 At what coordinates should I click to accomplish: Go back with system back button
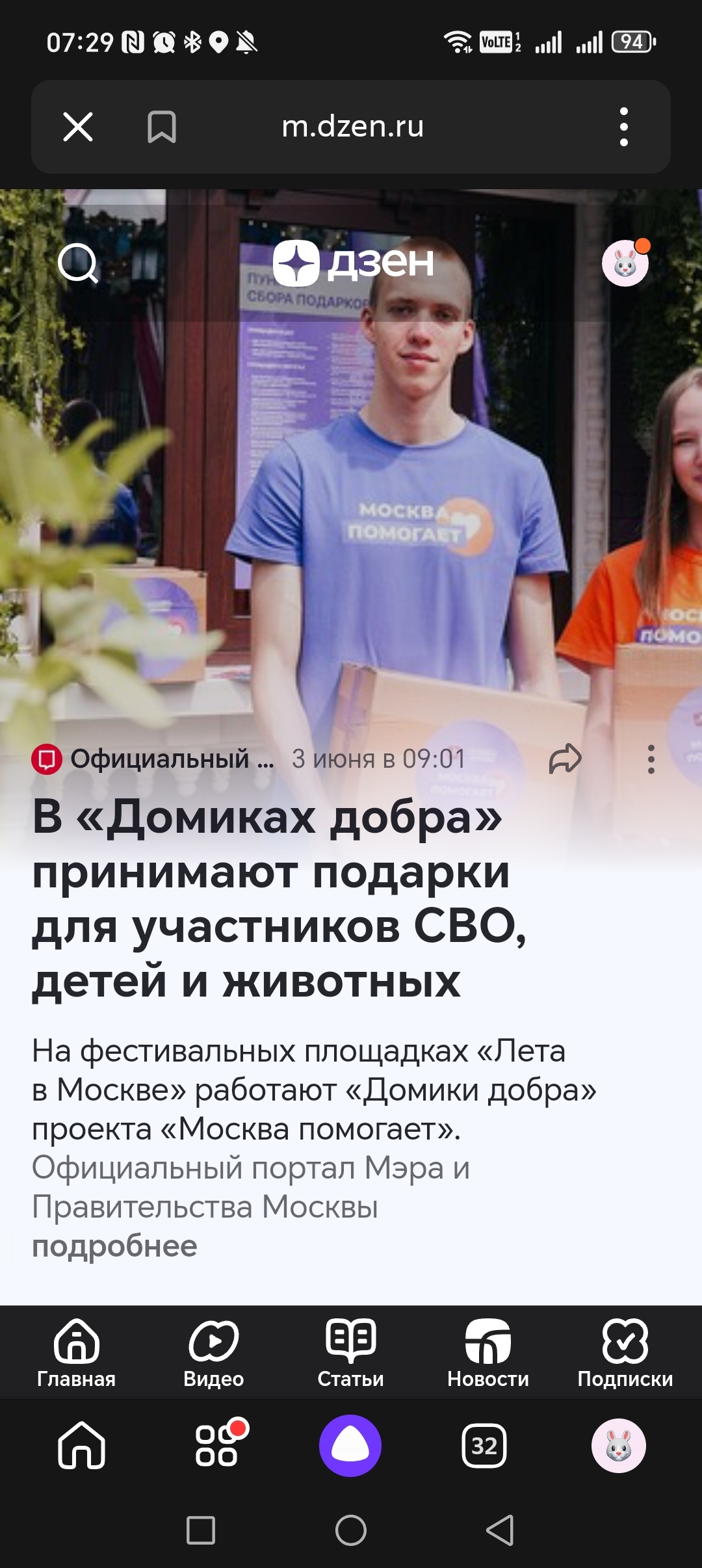coord(500,1530)
